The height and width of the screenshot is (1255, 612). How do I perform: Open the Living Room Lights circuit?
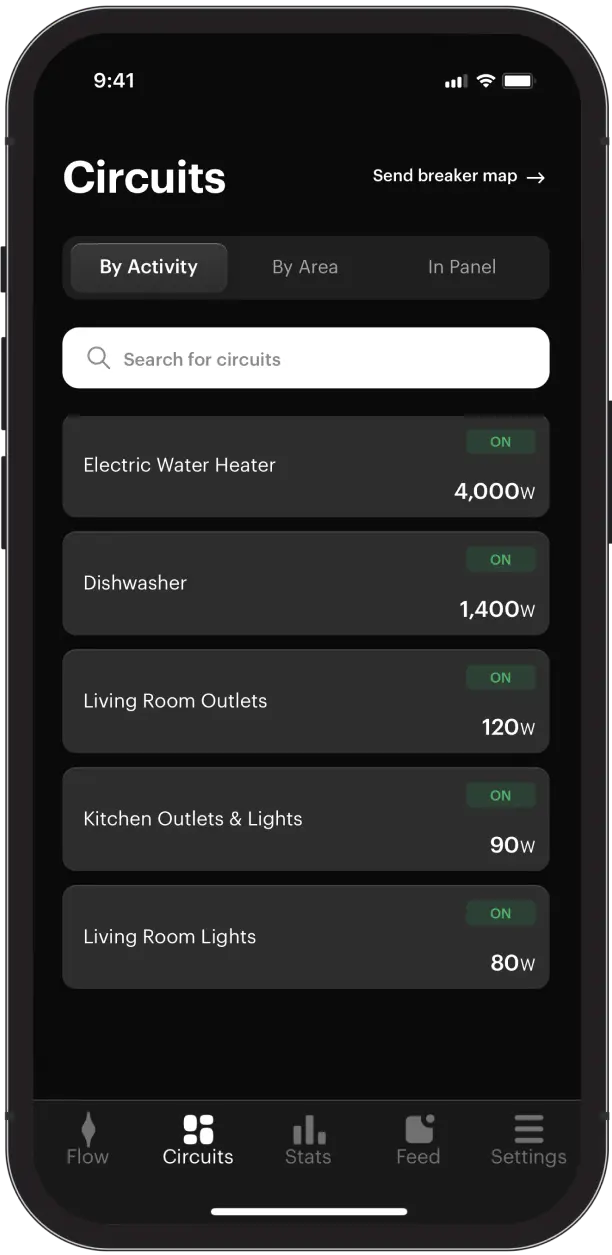pos(305,937)
